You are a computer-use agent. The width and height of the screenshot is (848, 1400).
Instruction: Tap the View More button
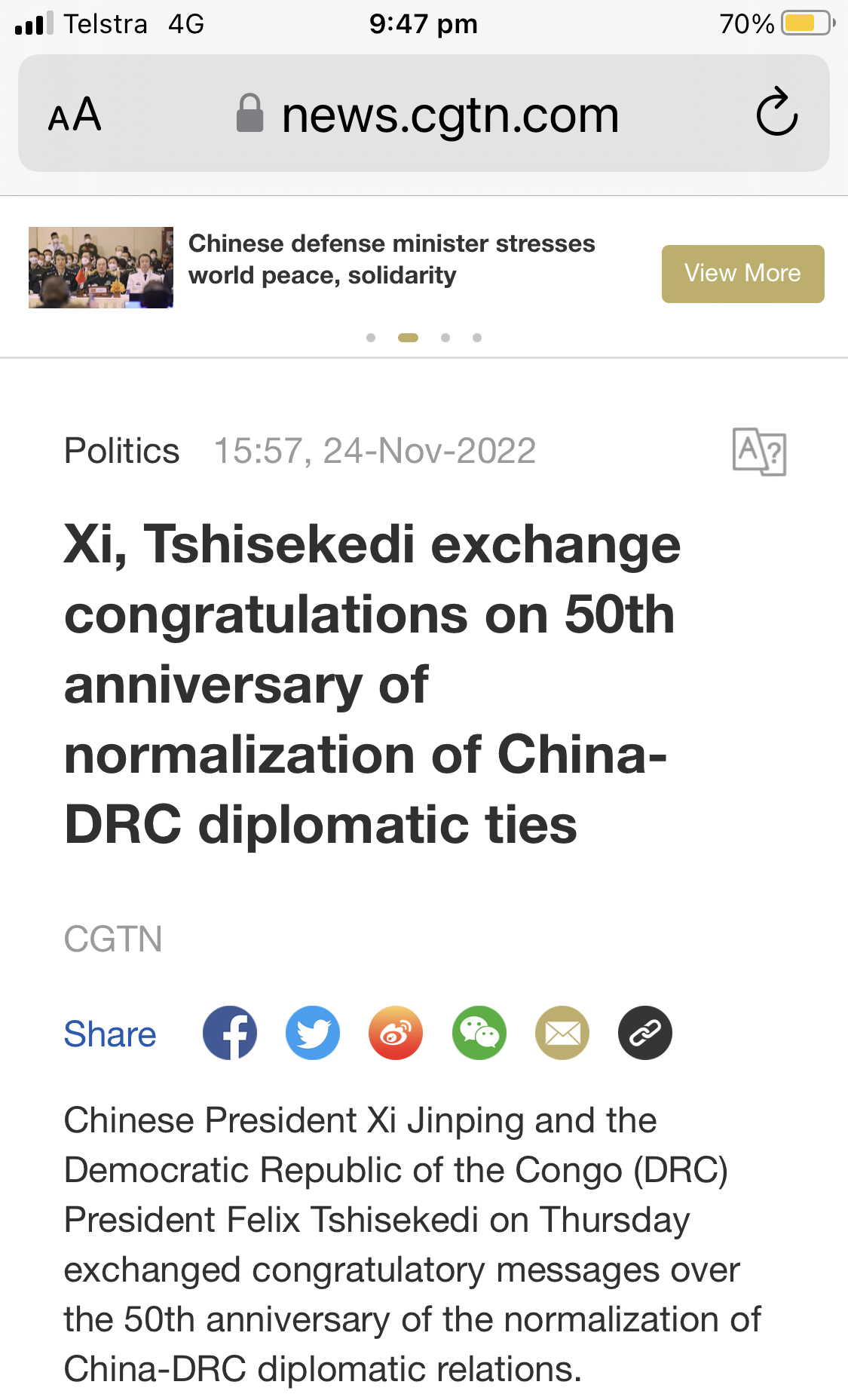pos(742,274)
